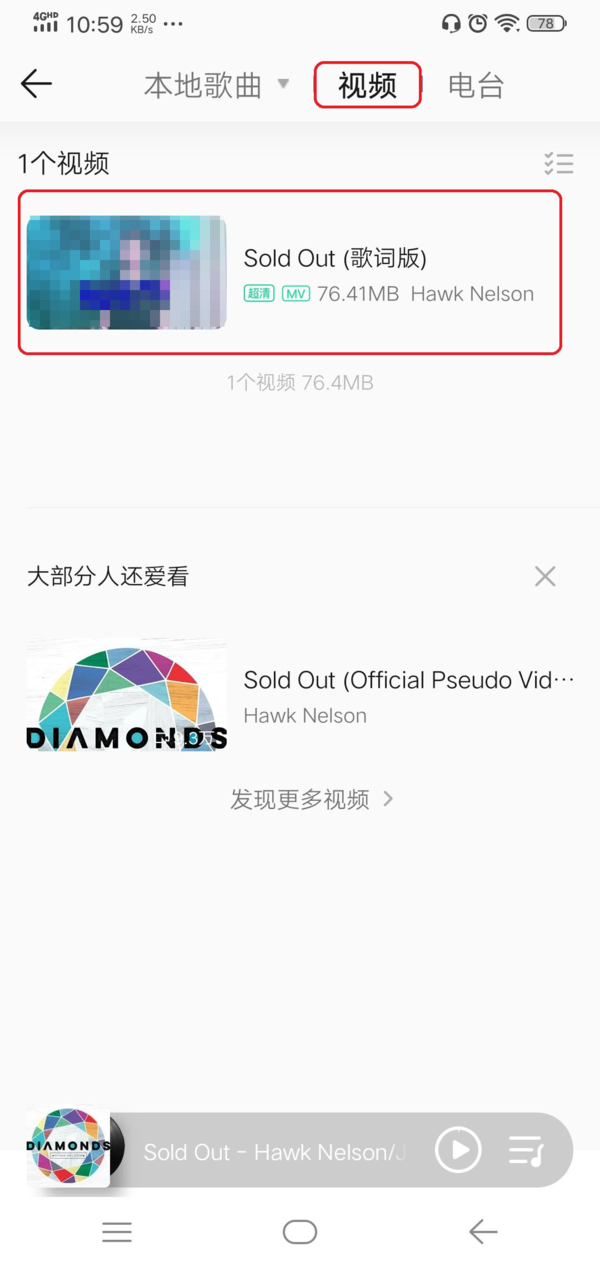Screen dimensions: 600x1267
Task: Tap the system home button
Action: pyautogui.click(x=300, y=1232)
